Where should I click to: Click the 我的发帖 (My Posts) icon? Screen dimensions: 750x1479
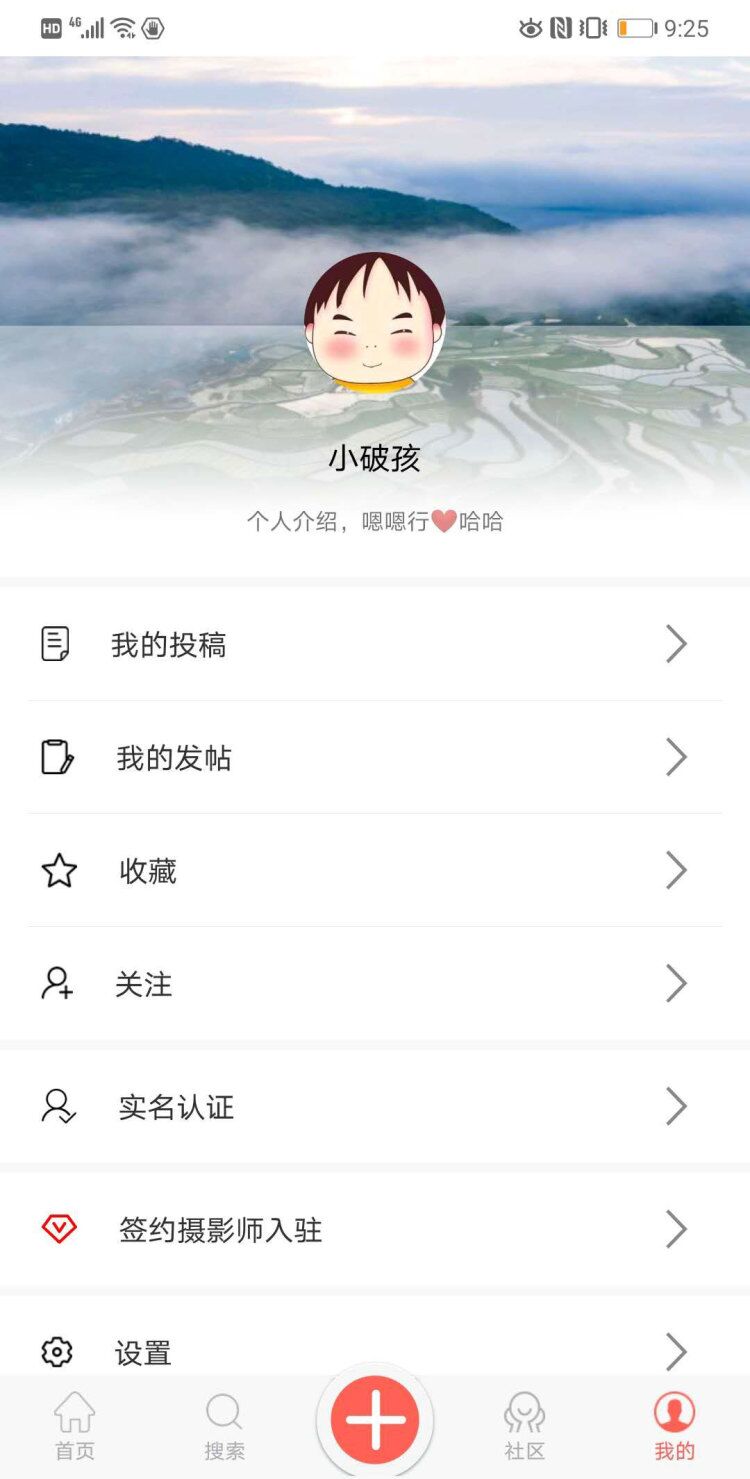tap(55, 757)
